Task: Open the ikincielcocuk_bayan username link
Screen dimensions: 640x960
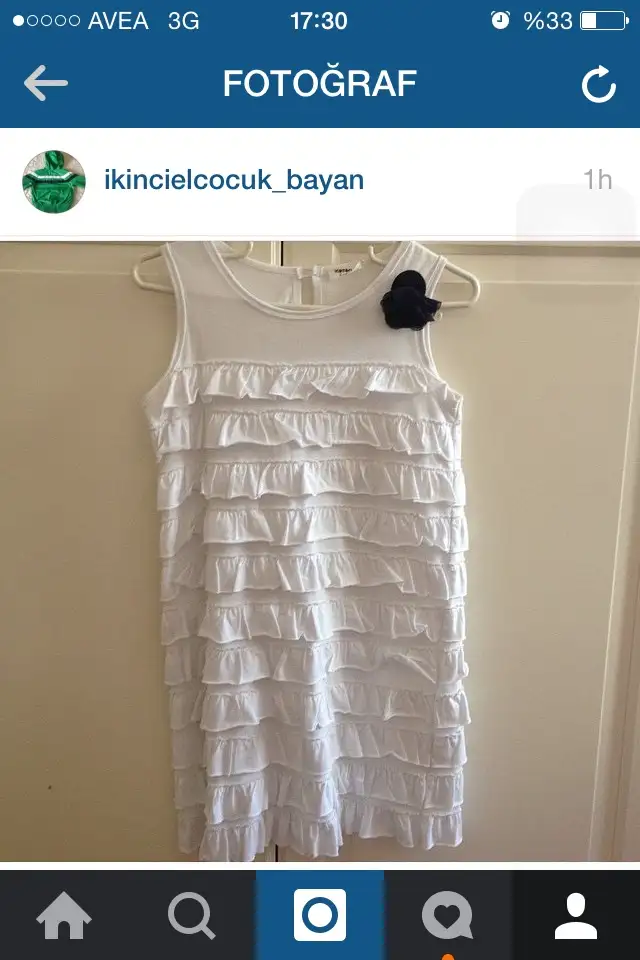Action: pos(234,180)
